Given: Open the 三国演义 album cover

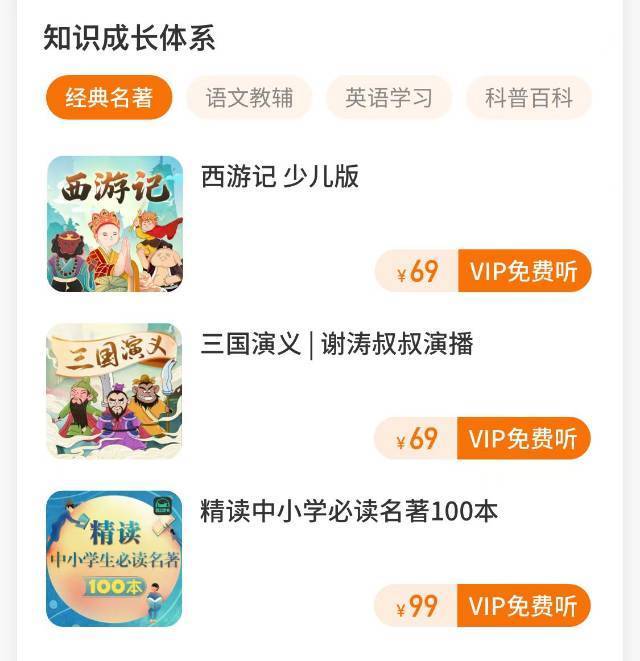Looking at the screenshot, I should 115,391.
